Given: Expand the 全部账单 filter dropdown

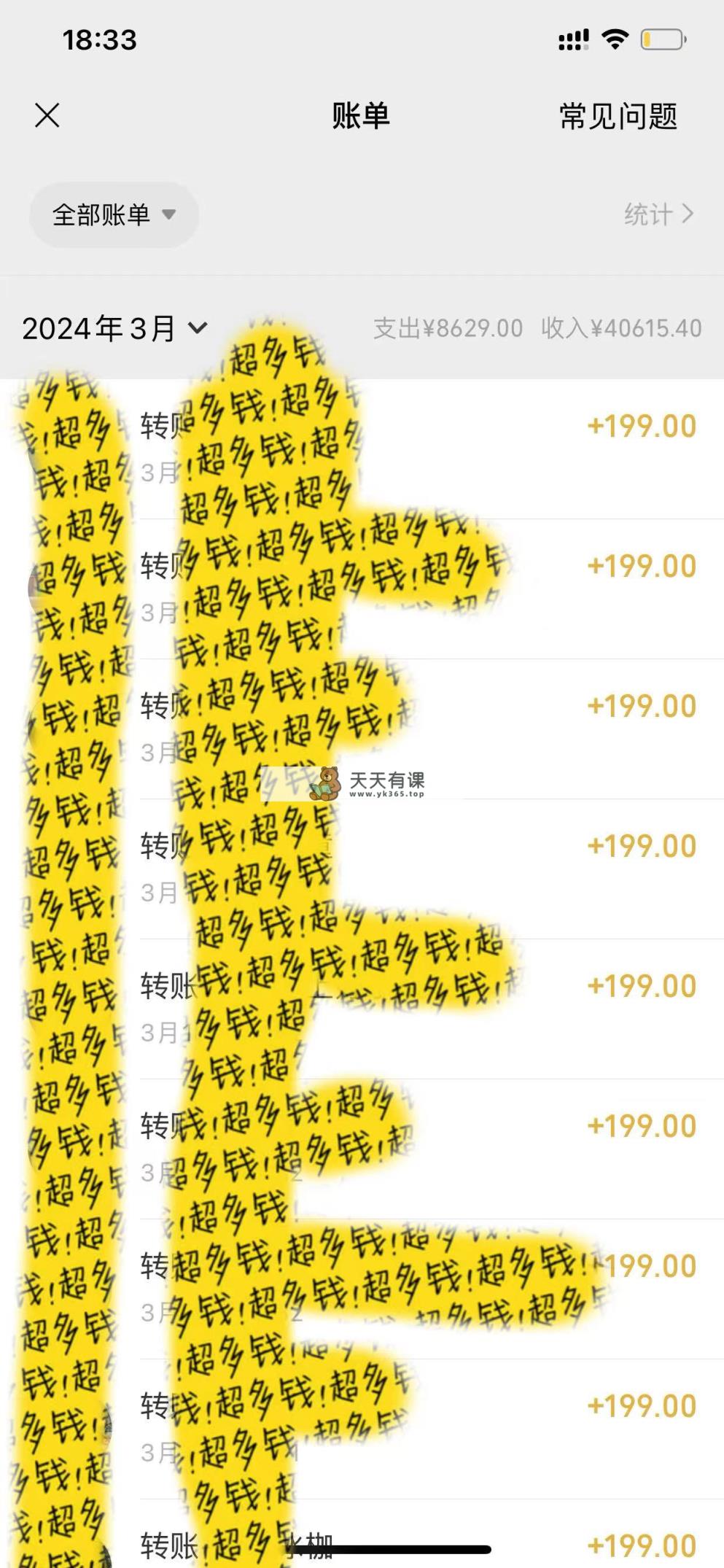Looking at the screenshot, I should tap(114, 214).
